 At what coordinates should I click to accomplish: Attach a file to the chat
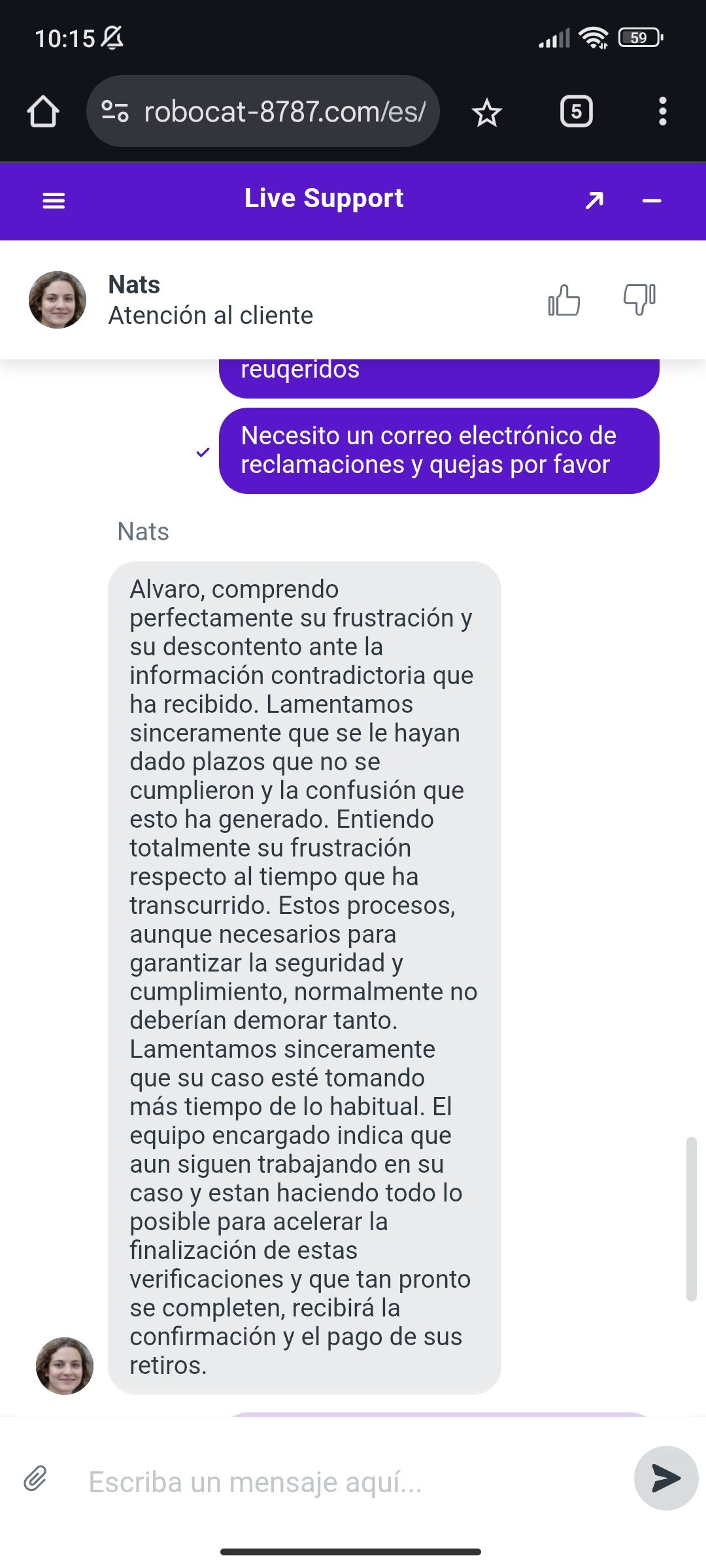tap(35, 1478)
